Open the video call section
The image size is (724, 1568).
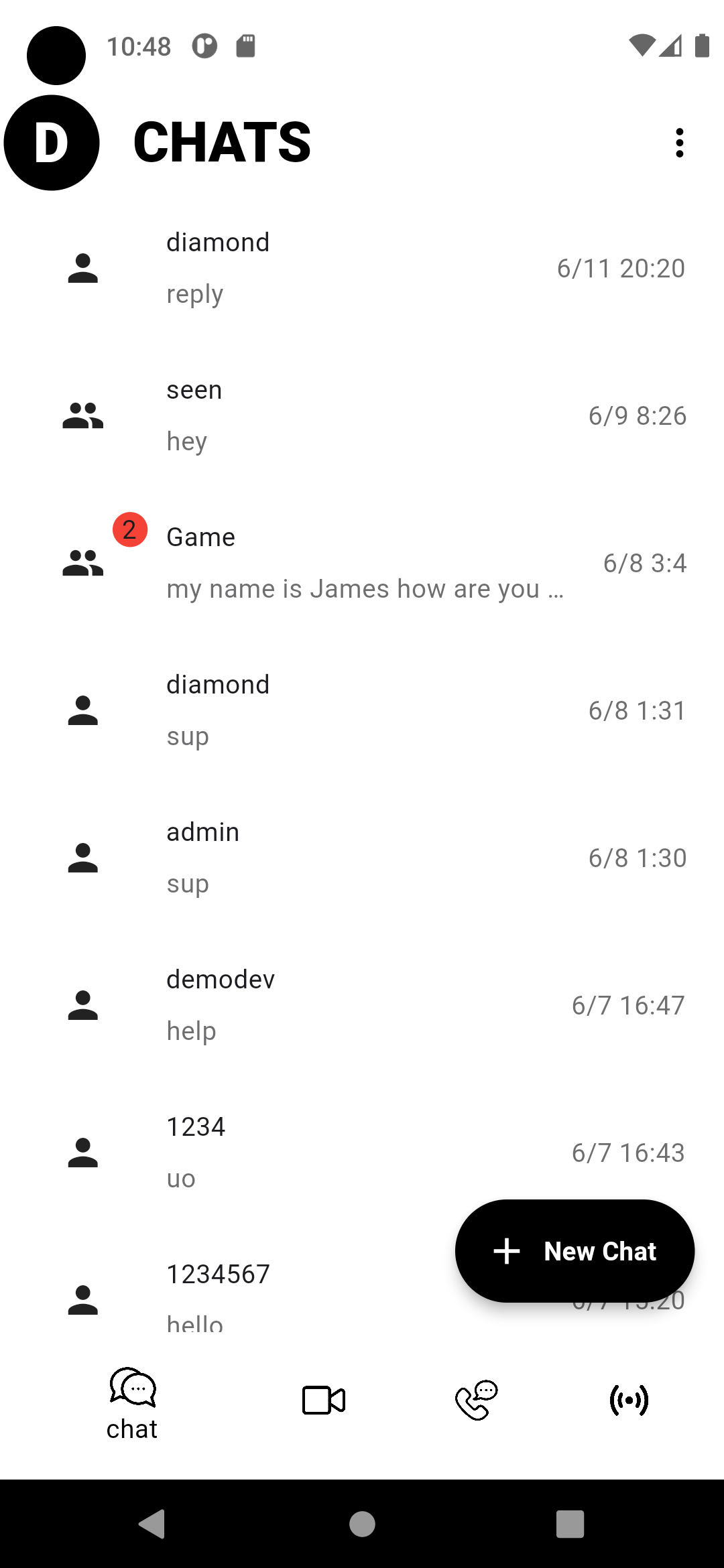point(324,1400)
